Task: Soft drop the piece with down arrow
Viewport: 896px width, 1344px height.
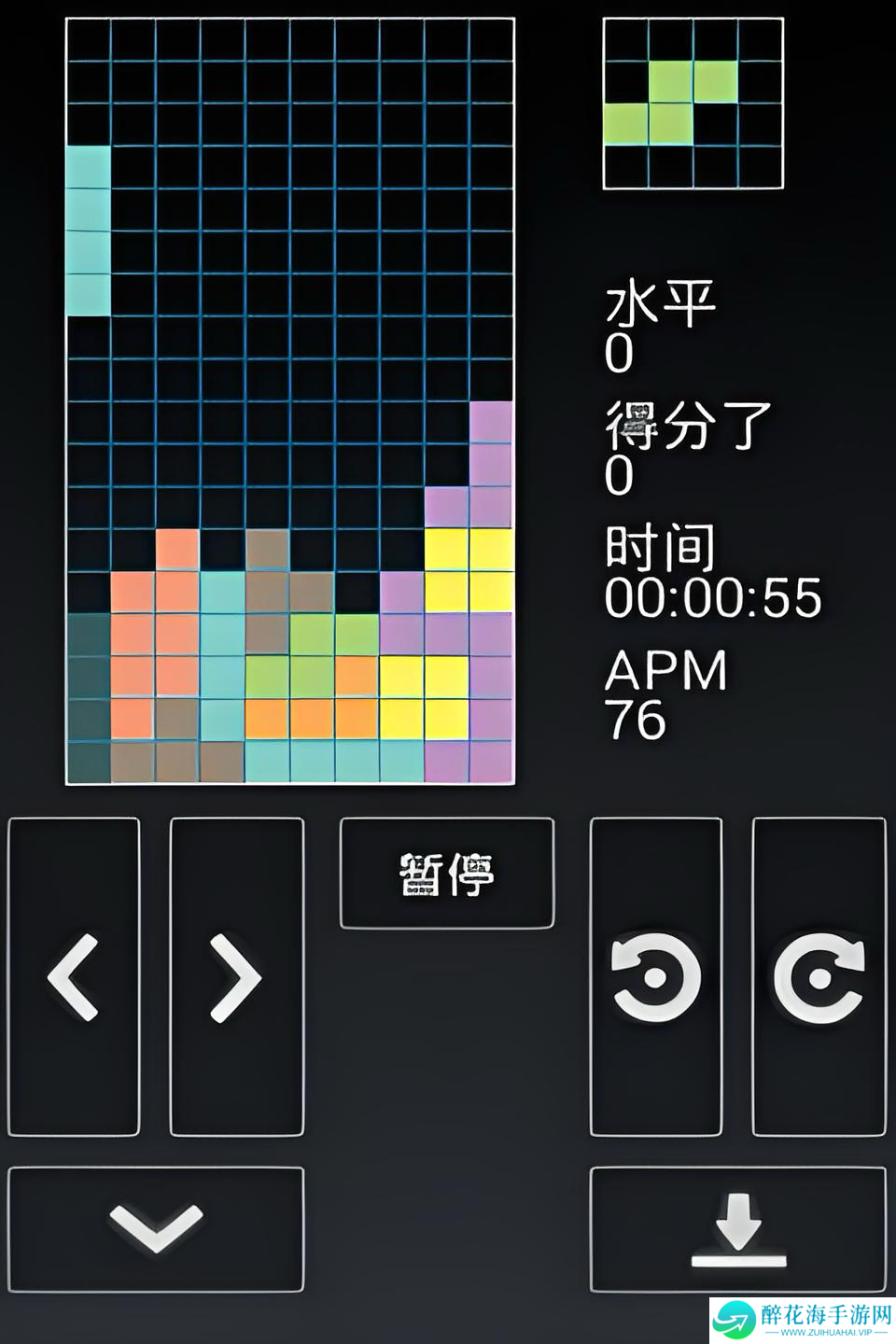Action: pyautogui.click(x=156, y=1228)
